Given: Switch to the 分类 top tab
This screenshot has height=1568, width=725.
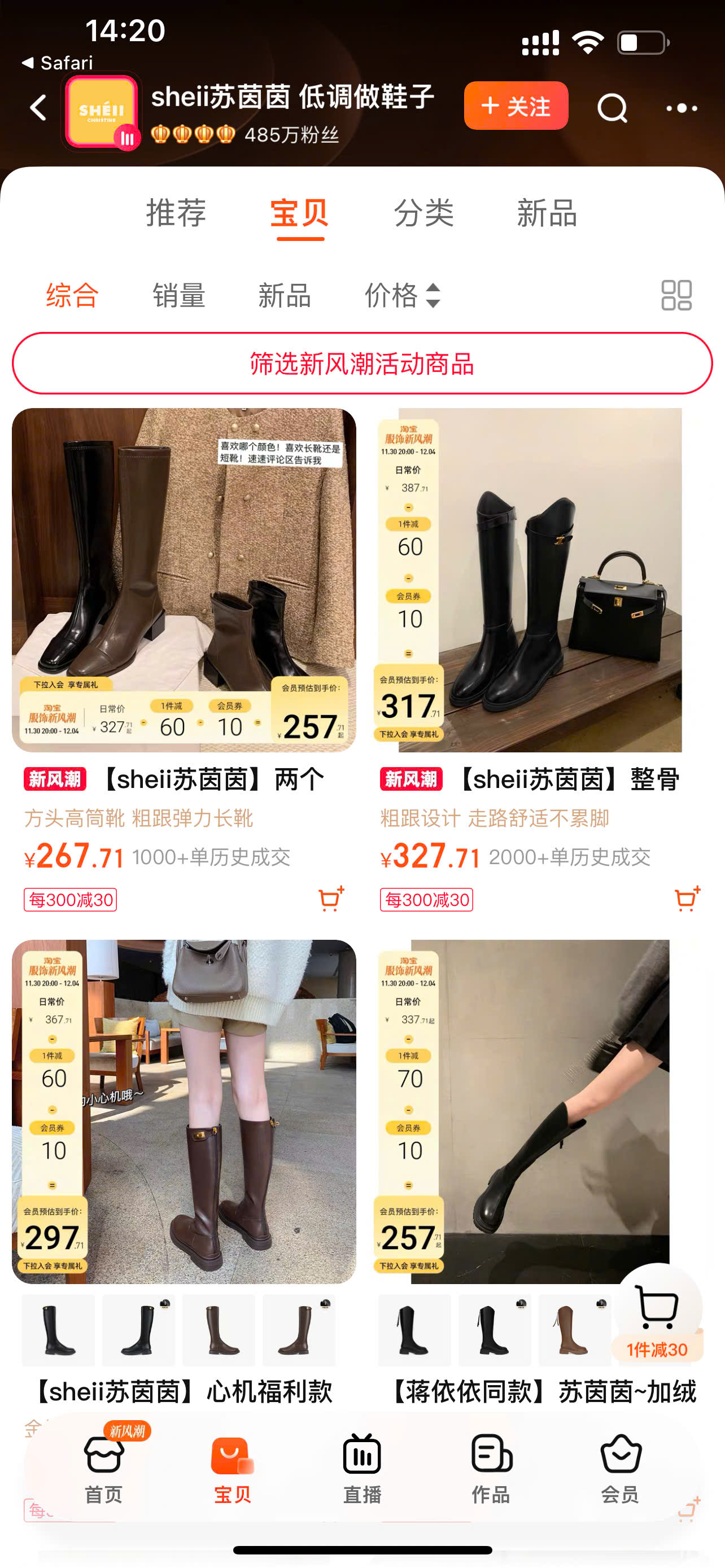Looking at the screenshot, I should pyautogui.click(x=423, y=213).
